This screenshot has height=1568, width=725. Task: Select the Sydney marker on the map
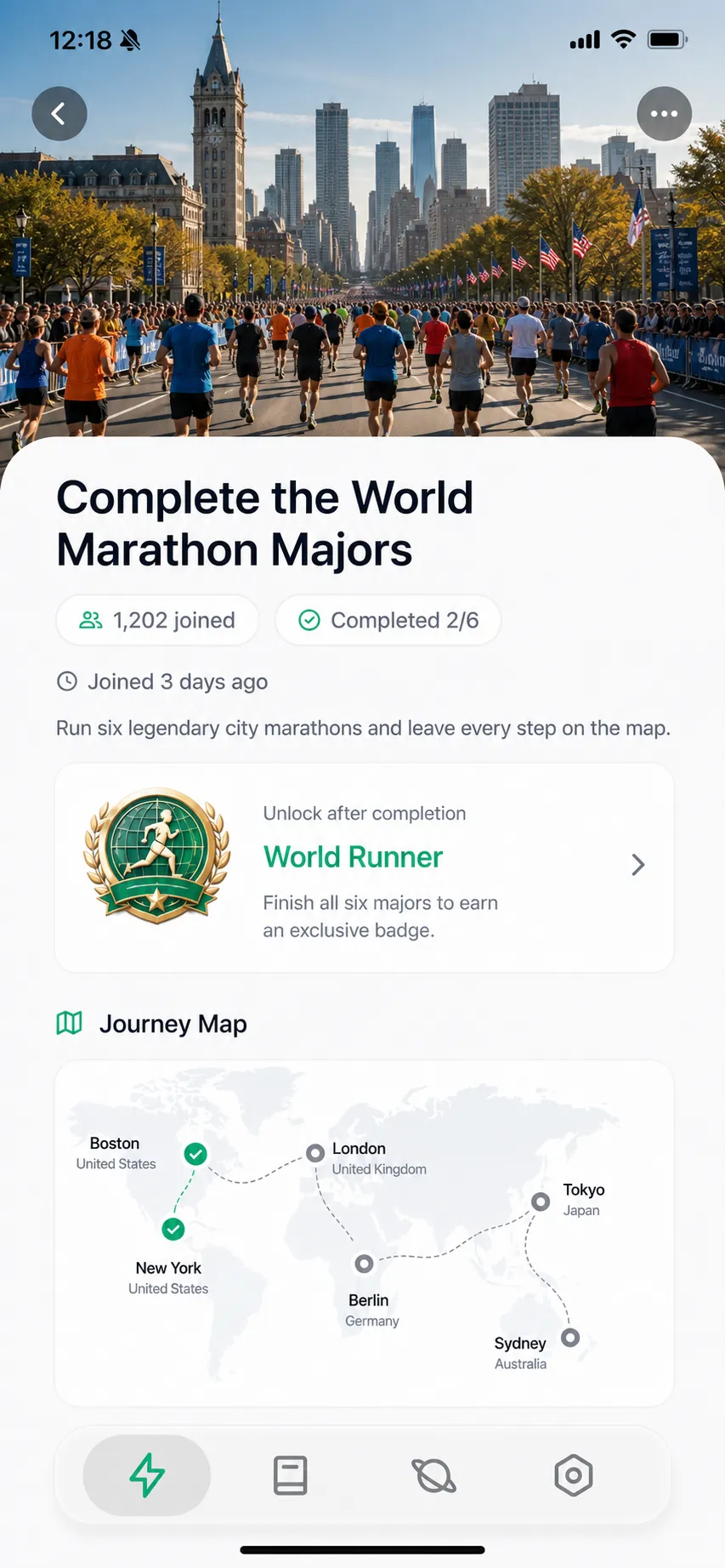[570, 1338]
